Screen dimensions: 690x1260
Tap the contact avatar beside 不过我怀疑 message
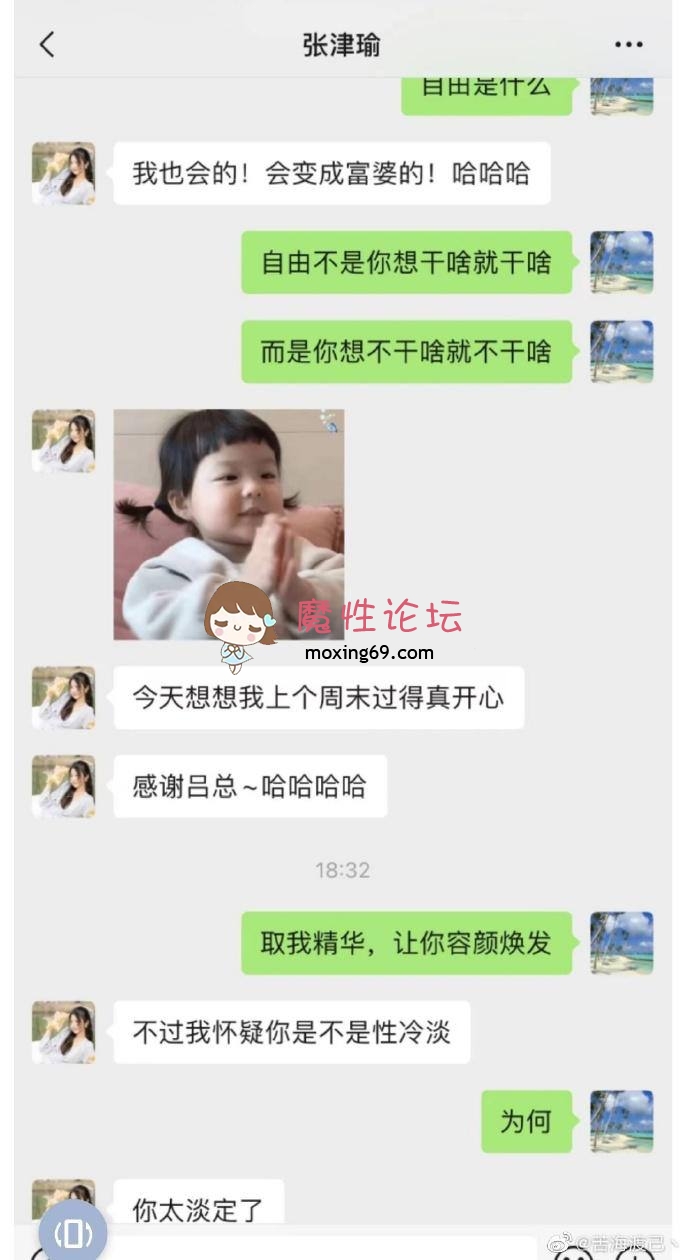click(x=64, y=1032)
